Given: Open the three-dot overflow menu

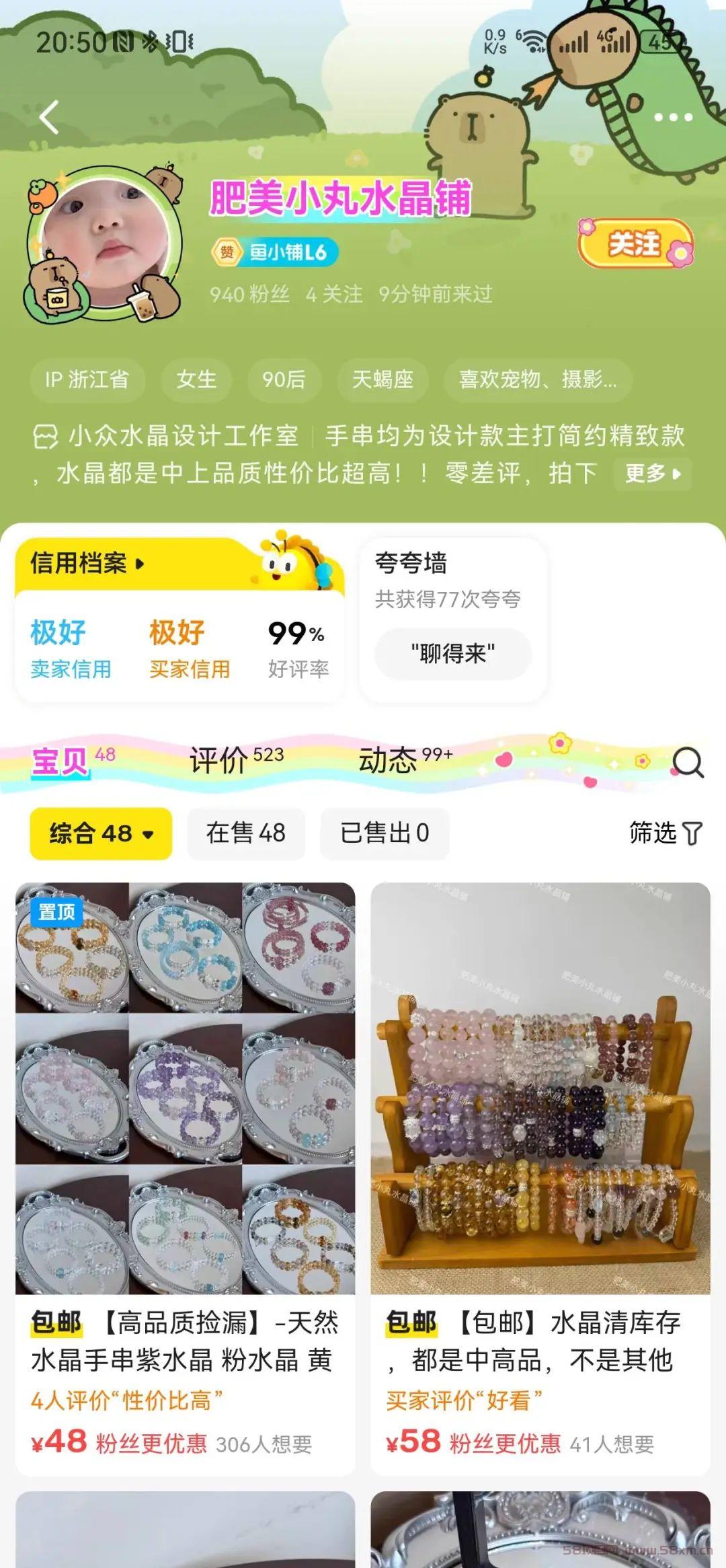Looking at the screenshot, I should point(673,118).
